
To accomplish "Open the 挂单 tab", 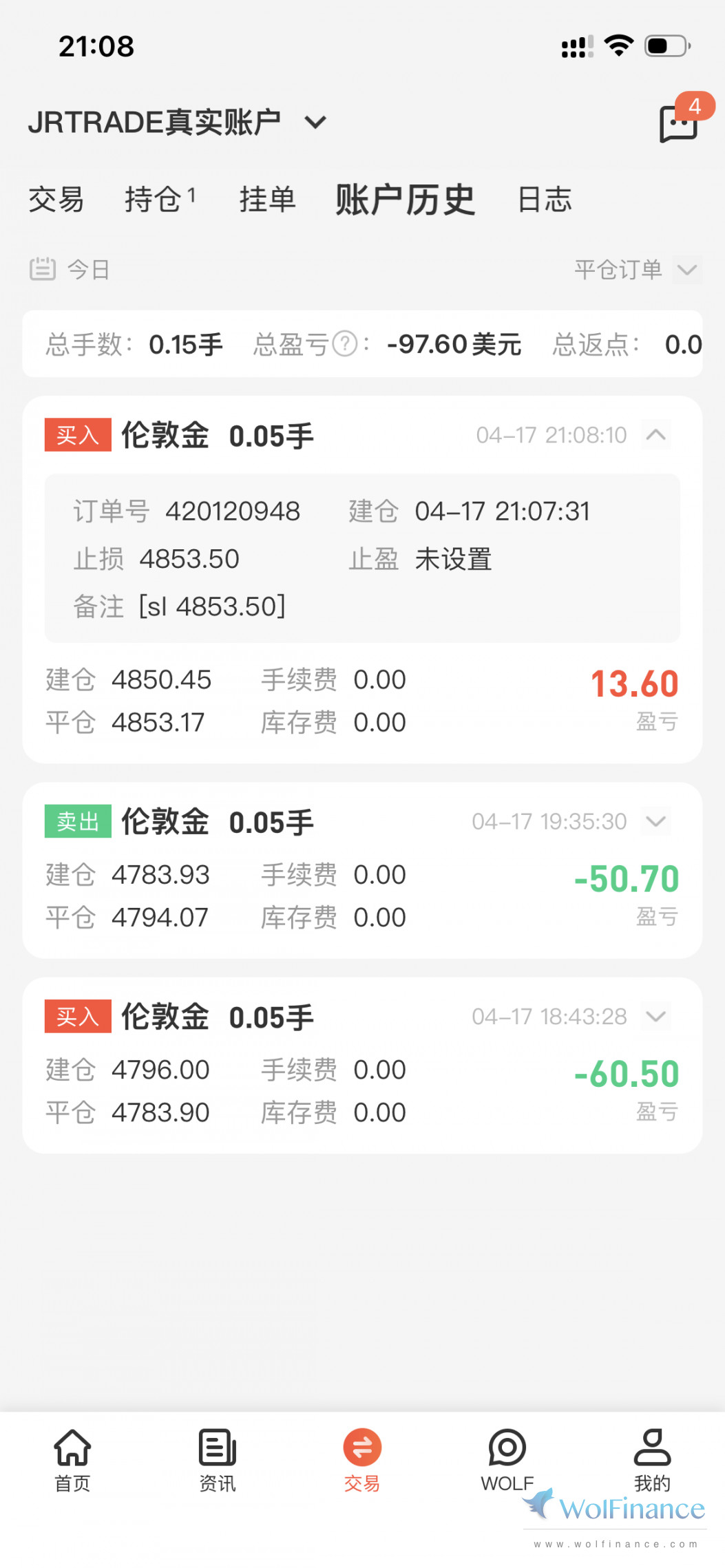I will (267, 200).
